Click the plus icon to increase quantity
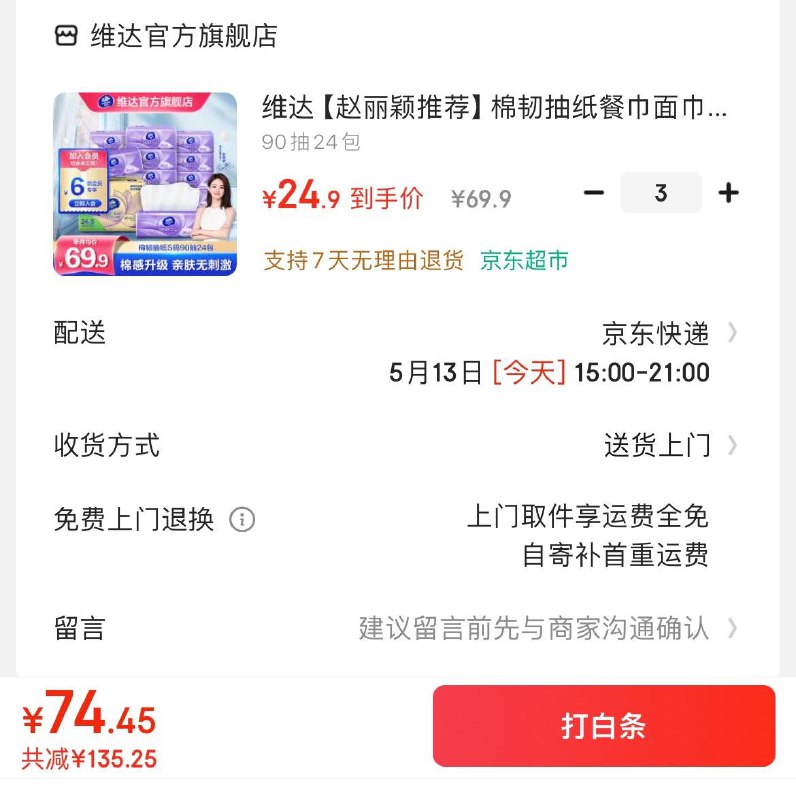 click(729, 193)
